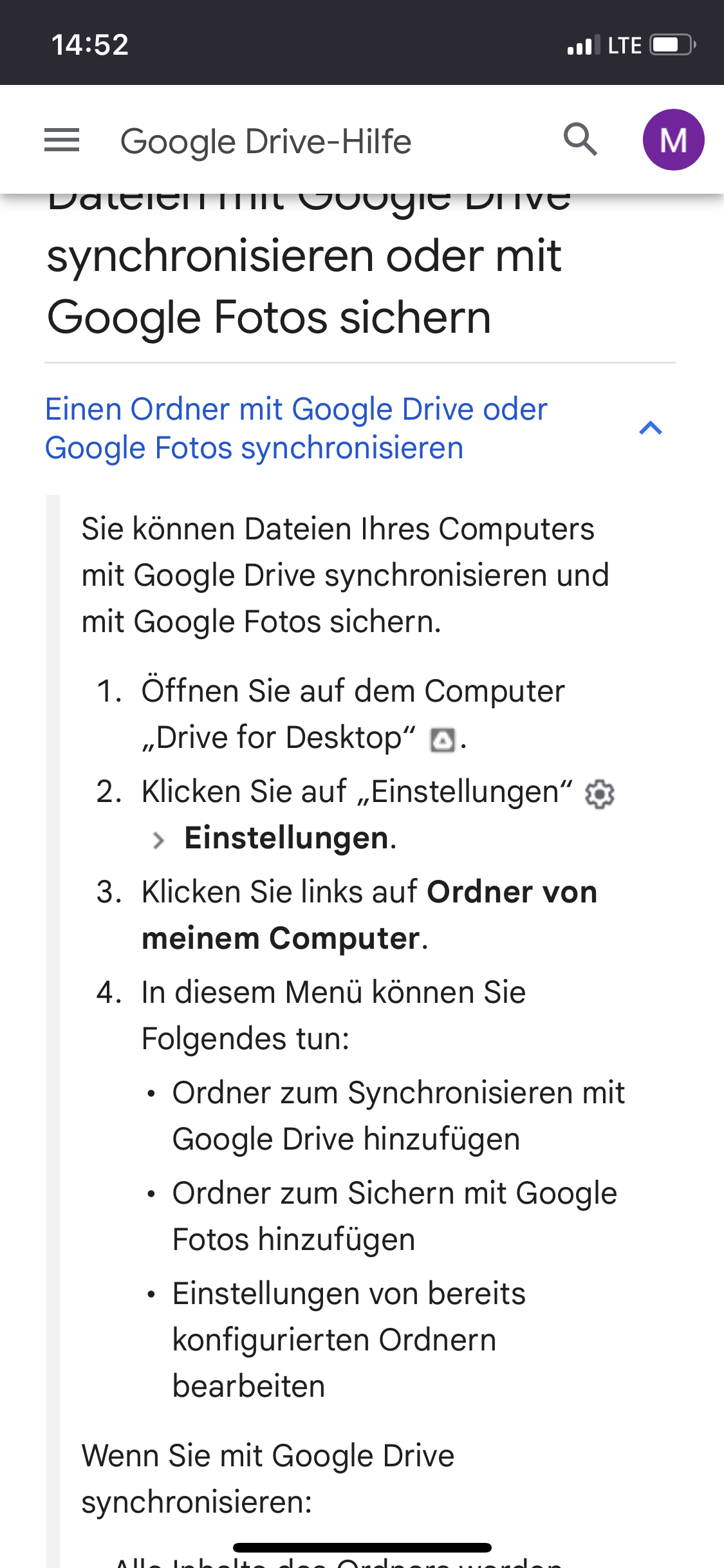Open search in Google Drive-Hilfe
This screenshot has height=1568, width=724.
[x=580, y=140]
